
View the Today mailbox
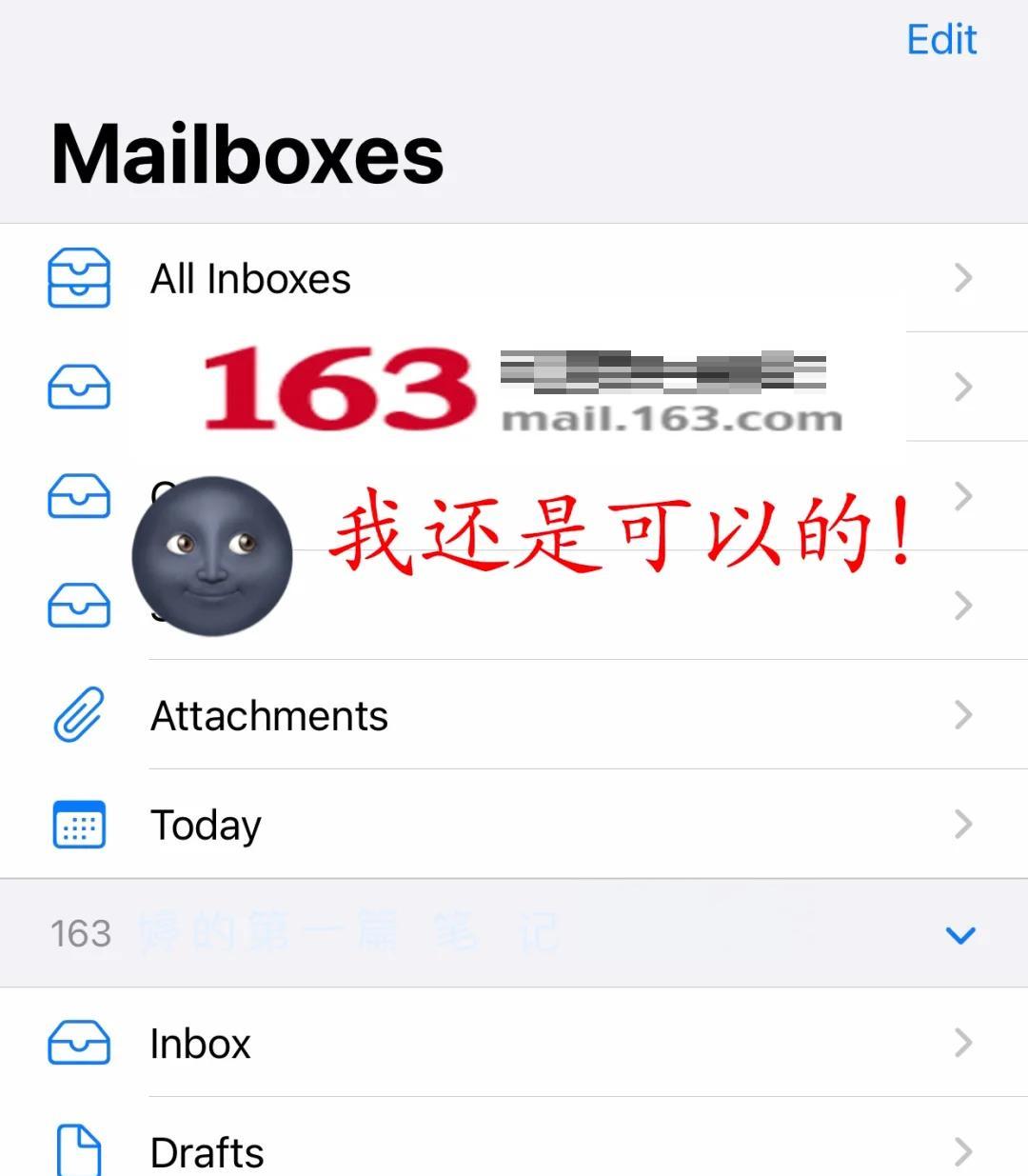coord(207,825)
